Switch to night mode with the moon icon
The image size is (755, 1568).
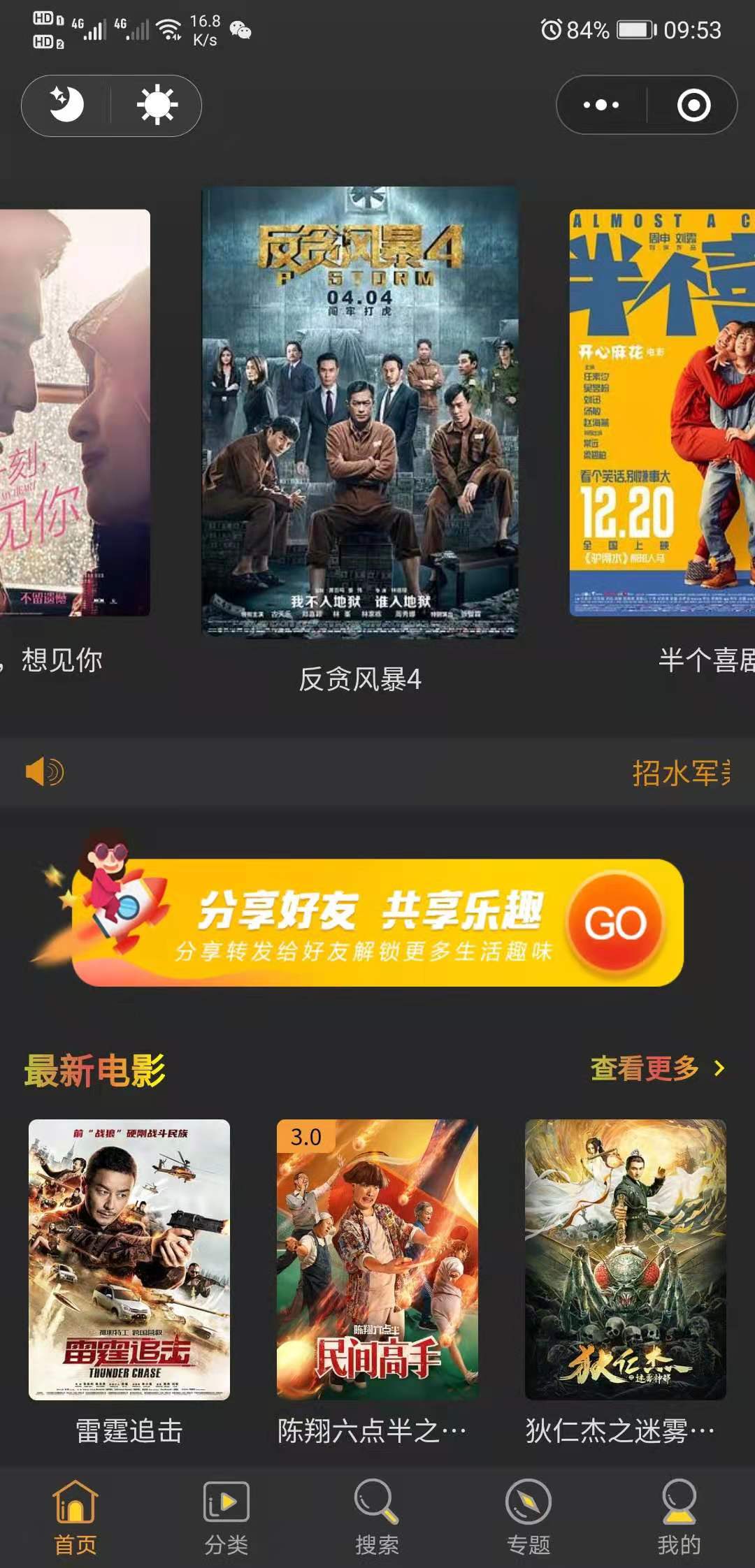click(66, 105)
